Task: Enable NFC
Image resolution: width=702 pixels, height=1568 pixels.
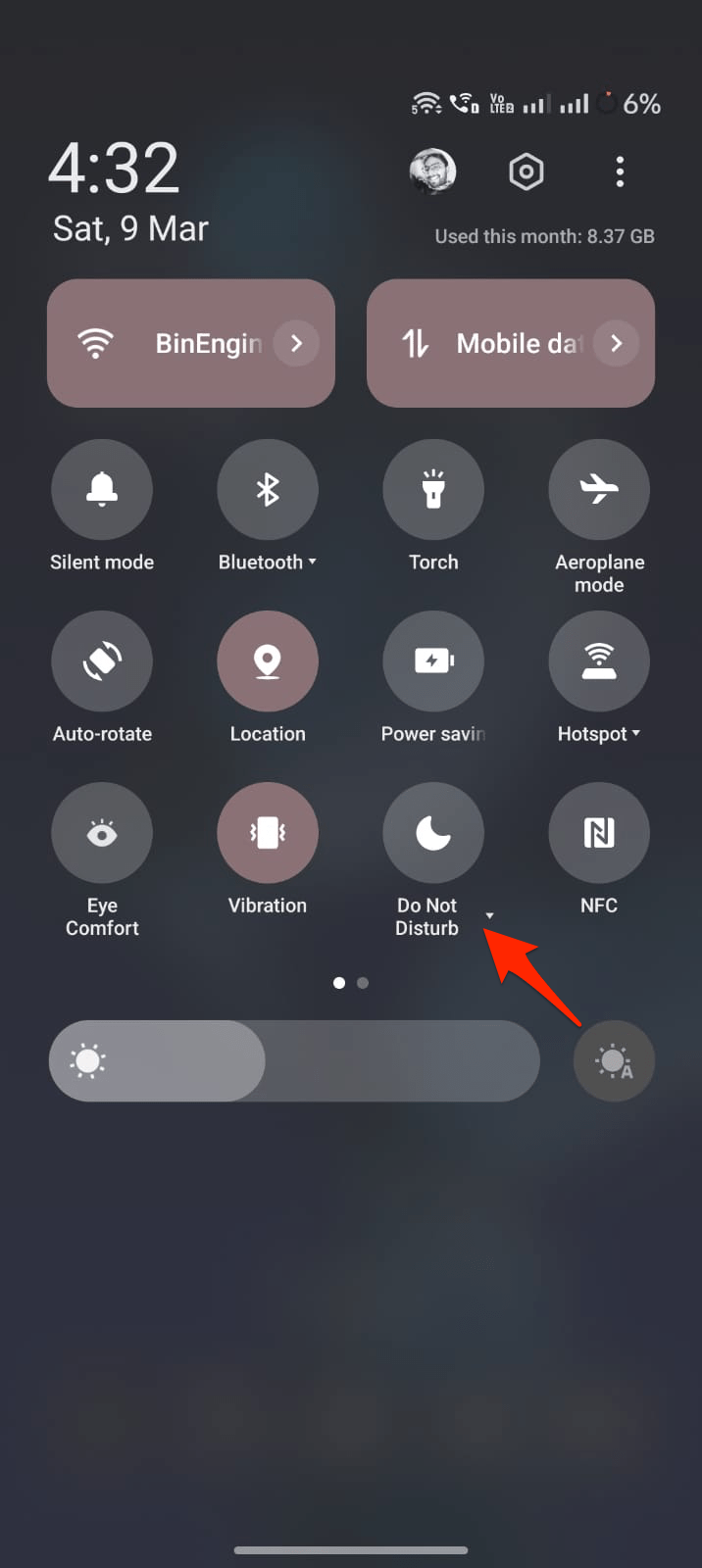Action: [x=599, y=832]
